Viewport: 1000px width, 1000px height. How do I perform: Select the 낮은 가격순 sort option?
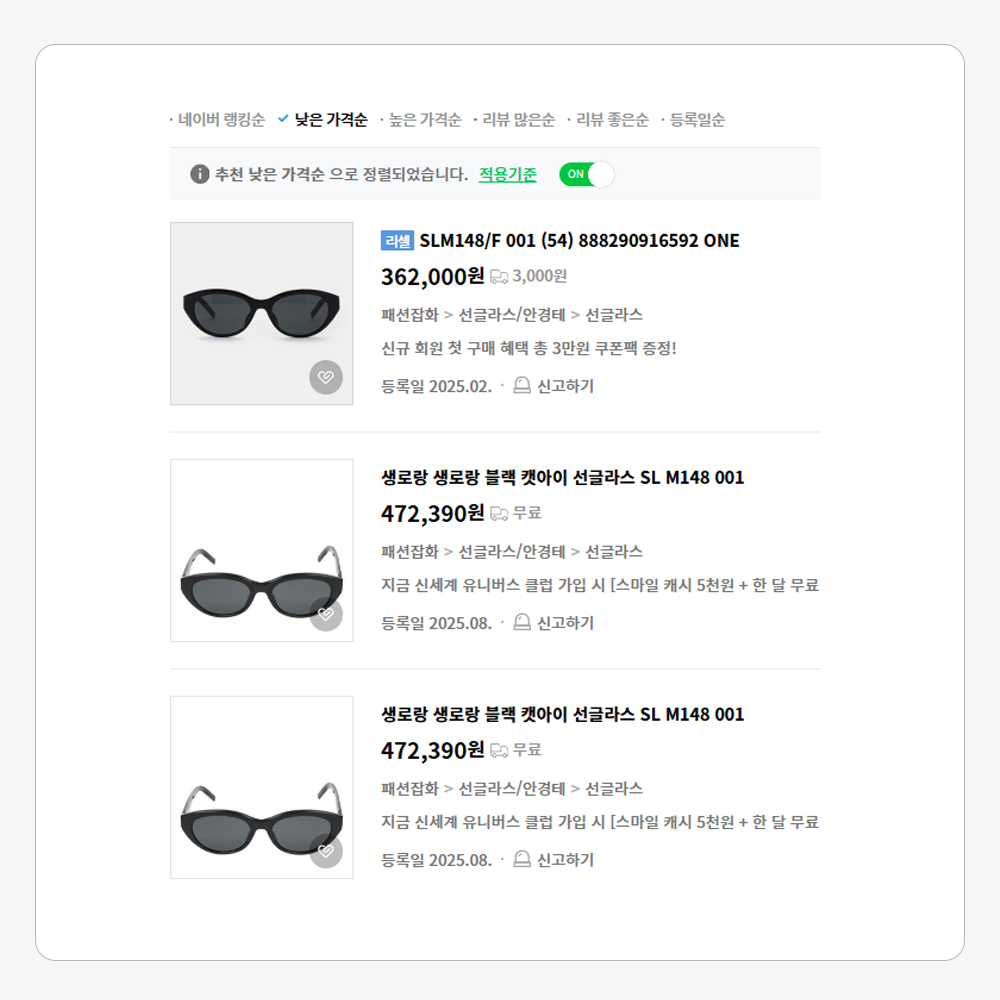click(330, 120)
